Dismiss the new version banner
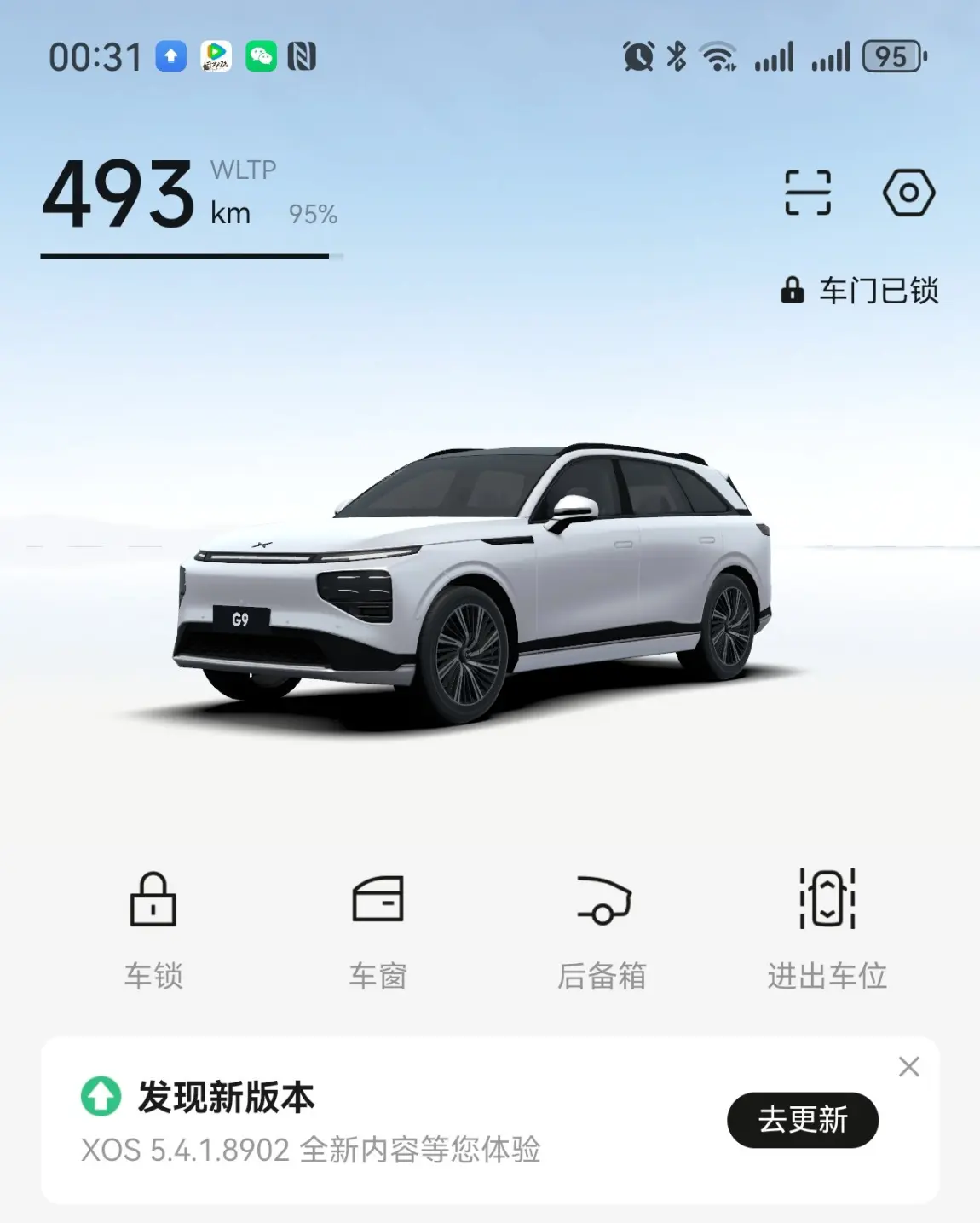 tap(909, 1066)
